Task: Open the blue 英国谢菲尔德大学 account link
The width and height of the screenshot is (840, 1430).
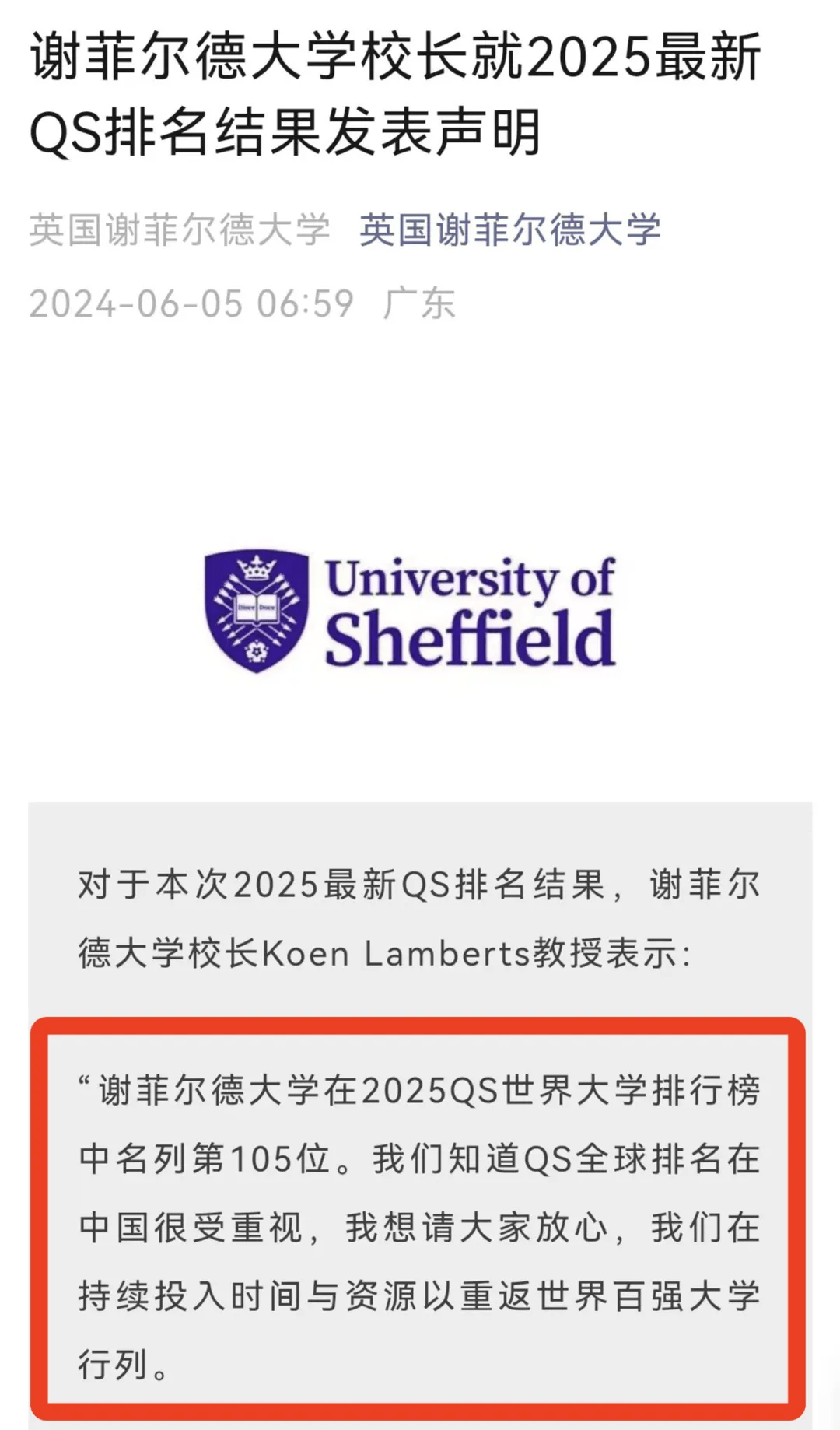Action: click(510, 230)
